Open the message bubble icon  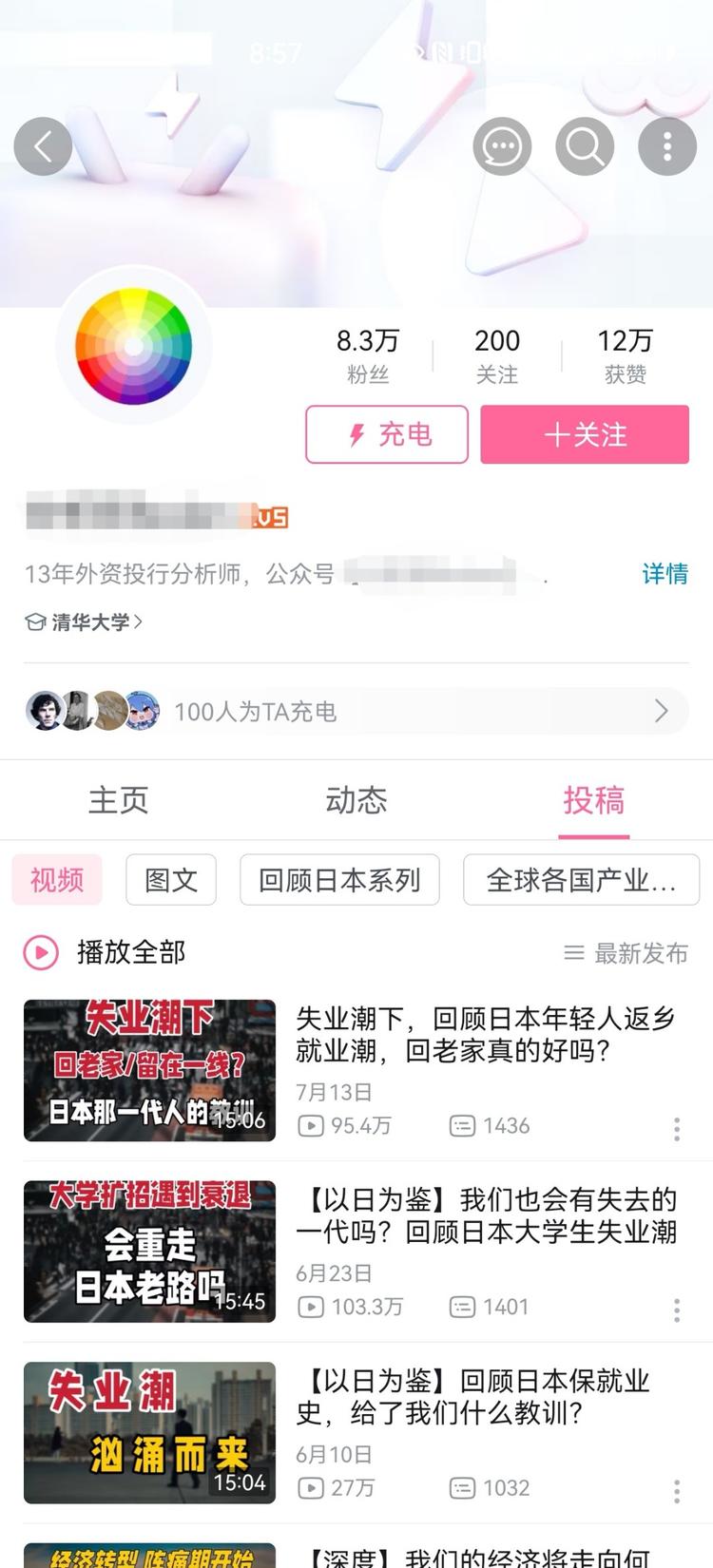coord(501,146)
